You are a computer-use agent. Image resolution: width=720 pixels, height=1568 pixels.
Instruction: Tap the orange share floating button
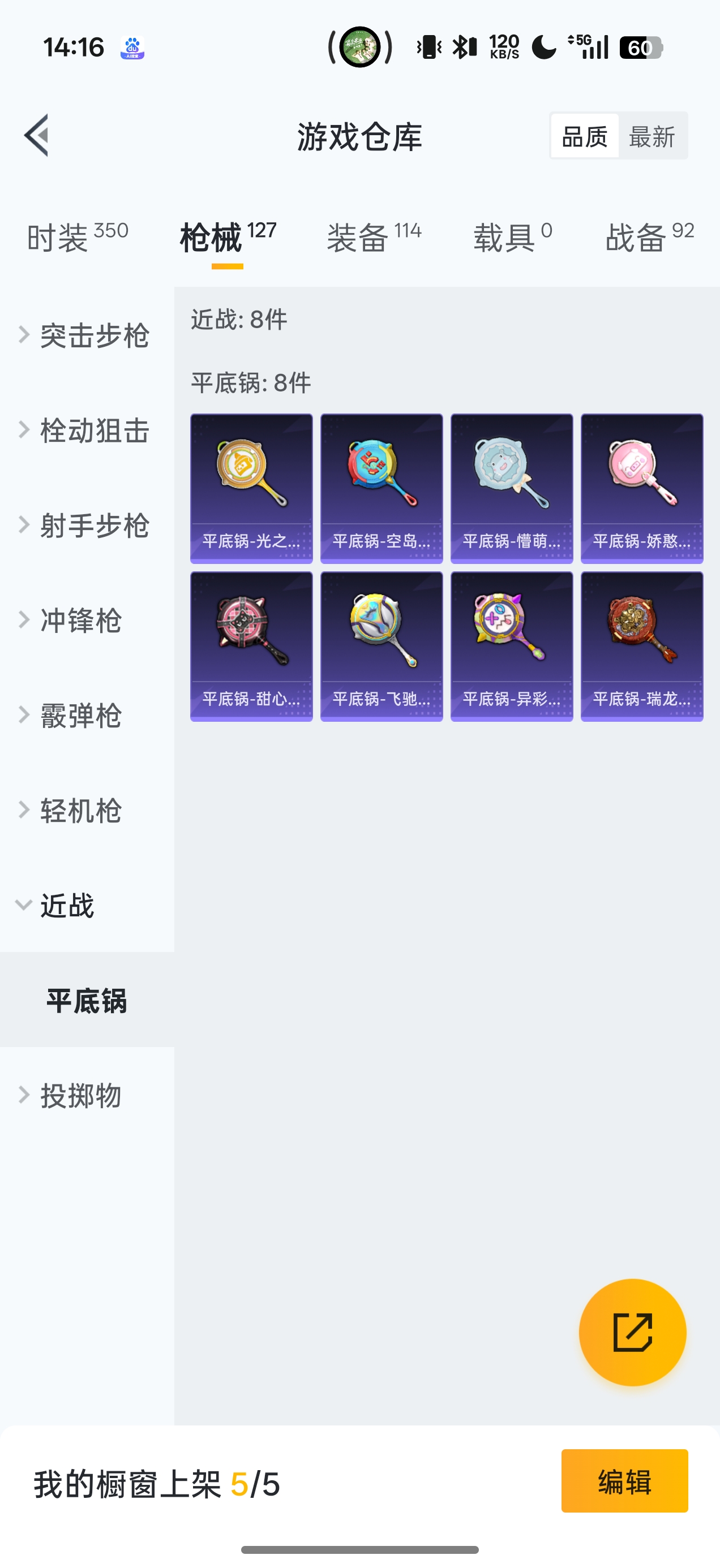click(x=632, y=1333)
